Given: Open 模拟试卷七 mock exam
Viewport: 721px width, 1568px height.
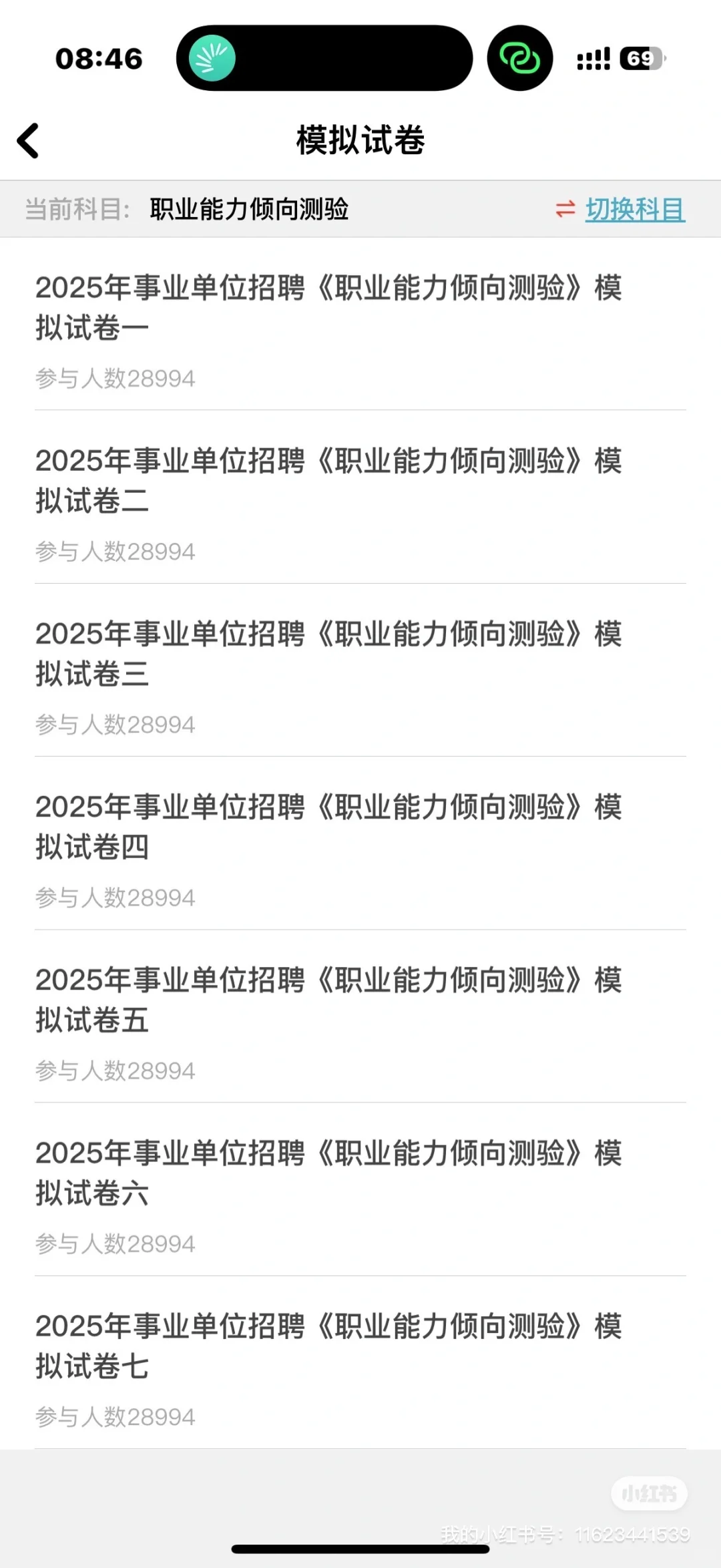Looking at the screenshot, I should [x=328, y=1346].
